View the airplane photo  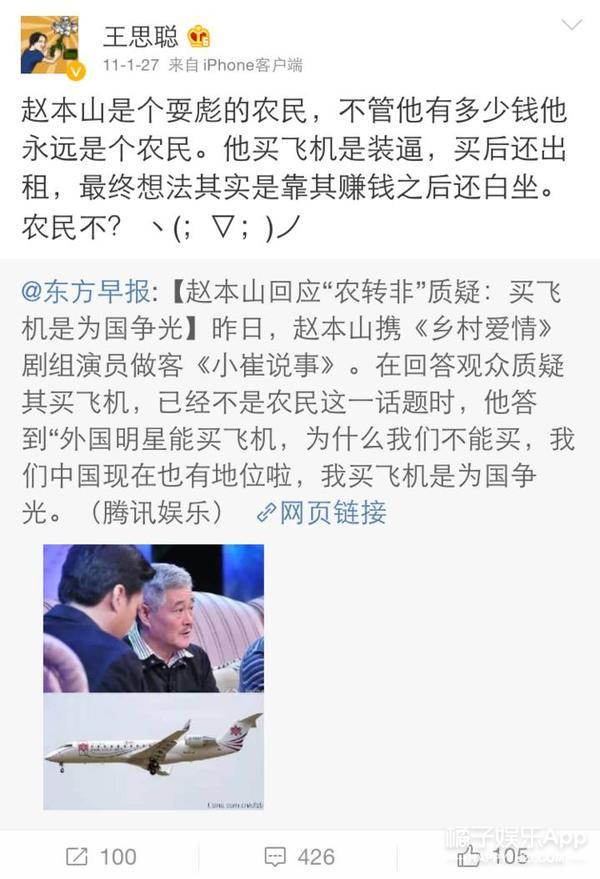coord(153,750)
